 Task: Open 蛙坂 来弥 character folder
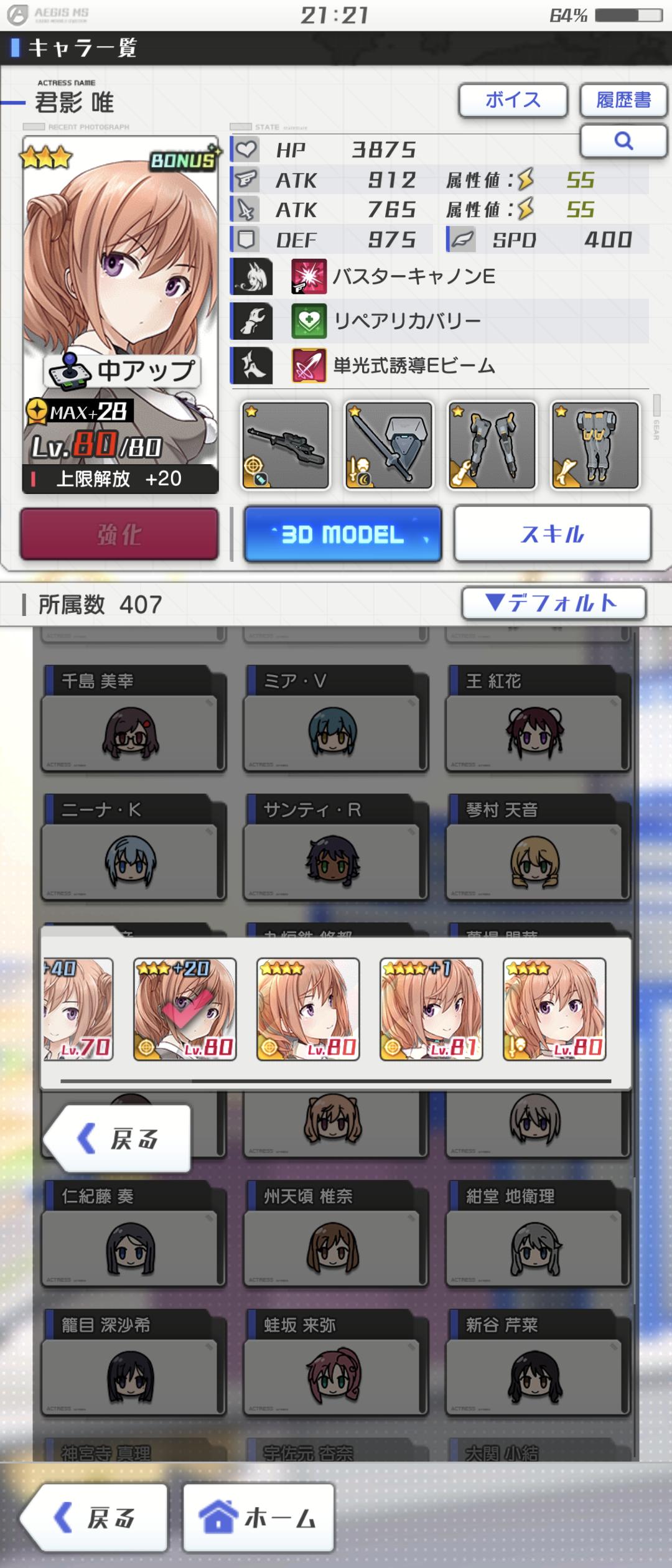pos(335,1362)
